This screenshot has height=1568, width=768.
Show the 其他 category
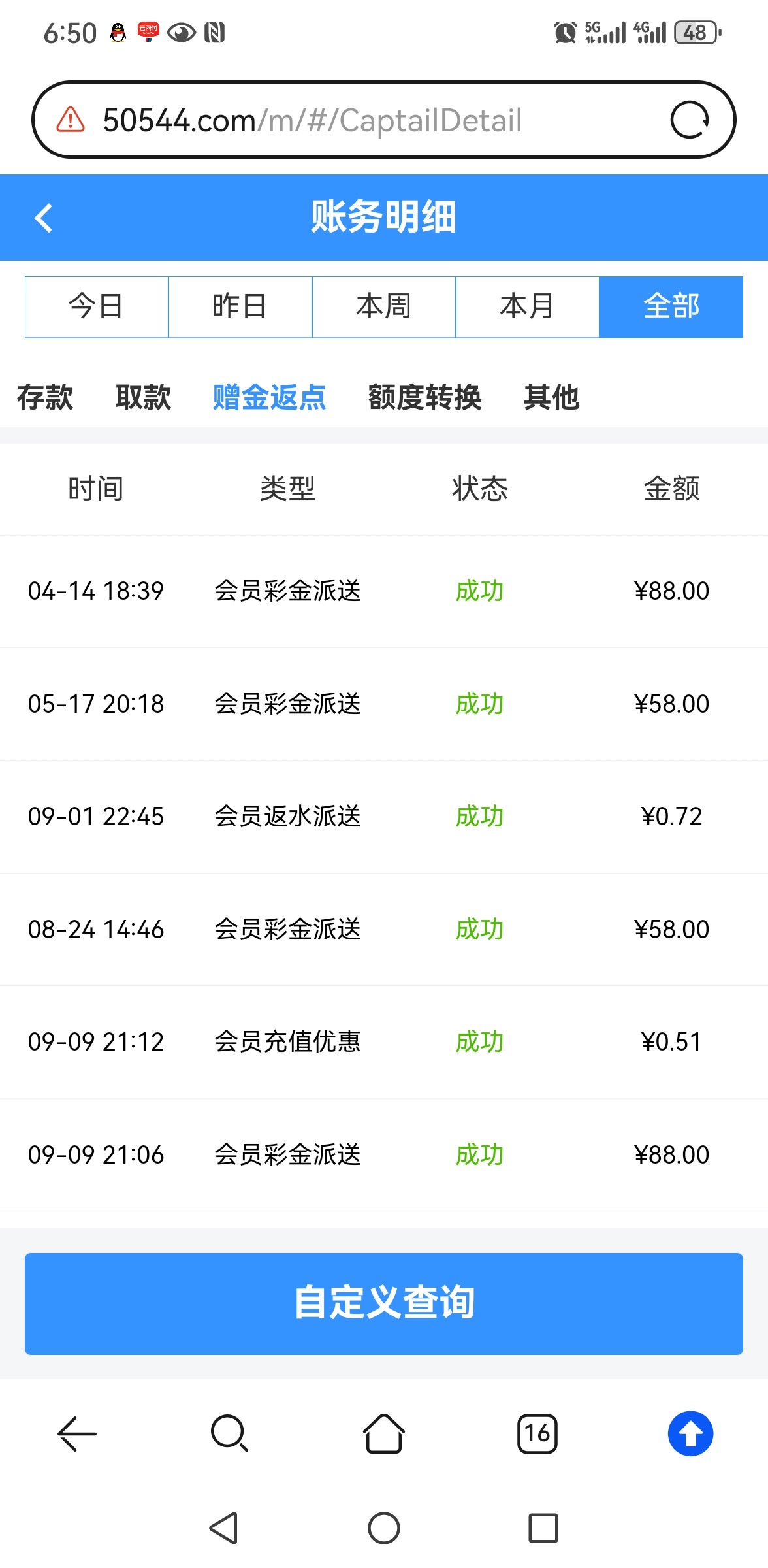pos(551,397)
